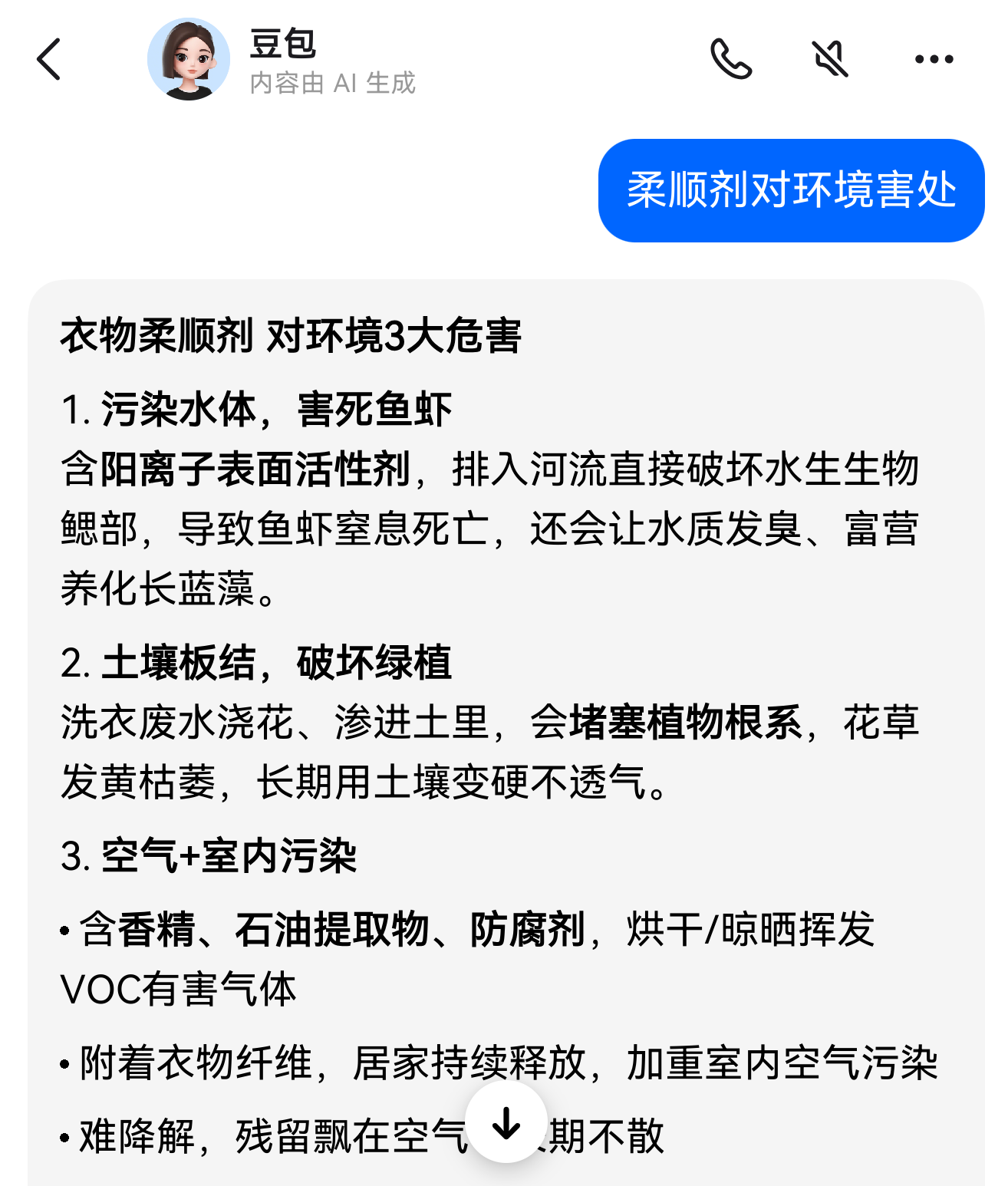
Task: Open the three-dot more options menu
Action: click(934, 59)
